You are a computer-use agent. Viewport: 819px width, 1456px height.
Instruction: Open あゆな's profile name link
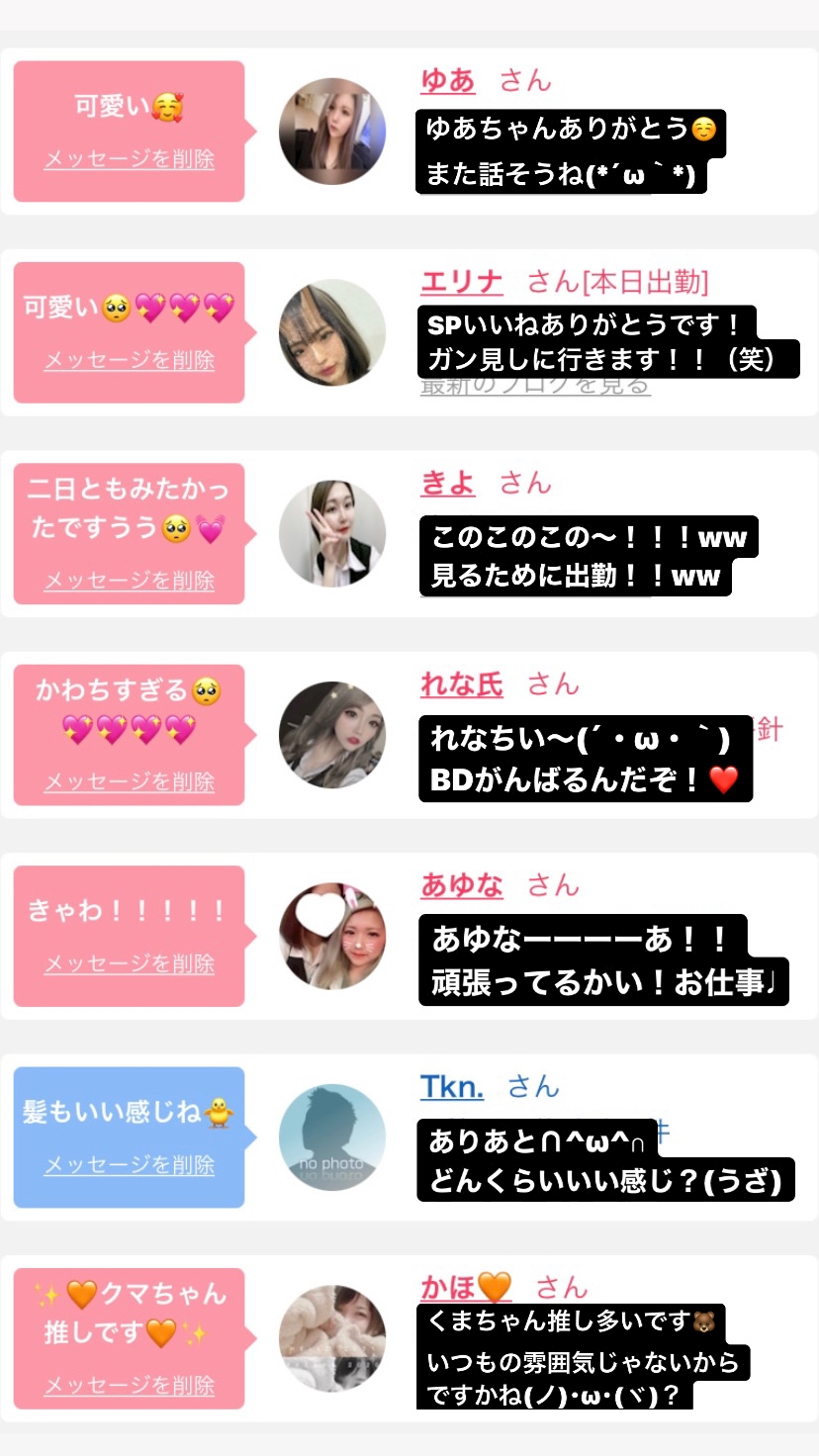coord(462,885)
